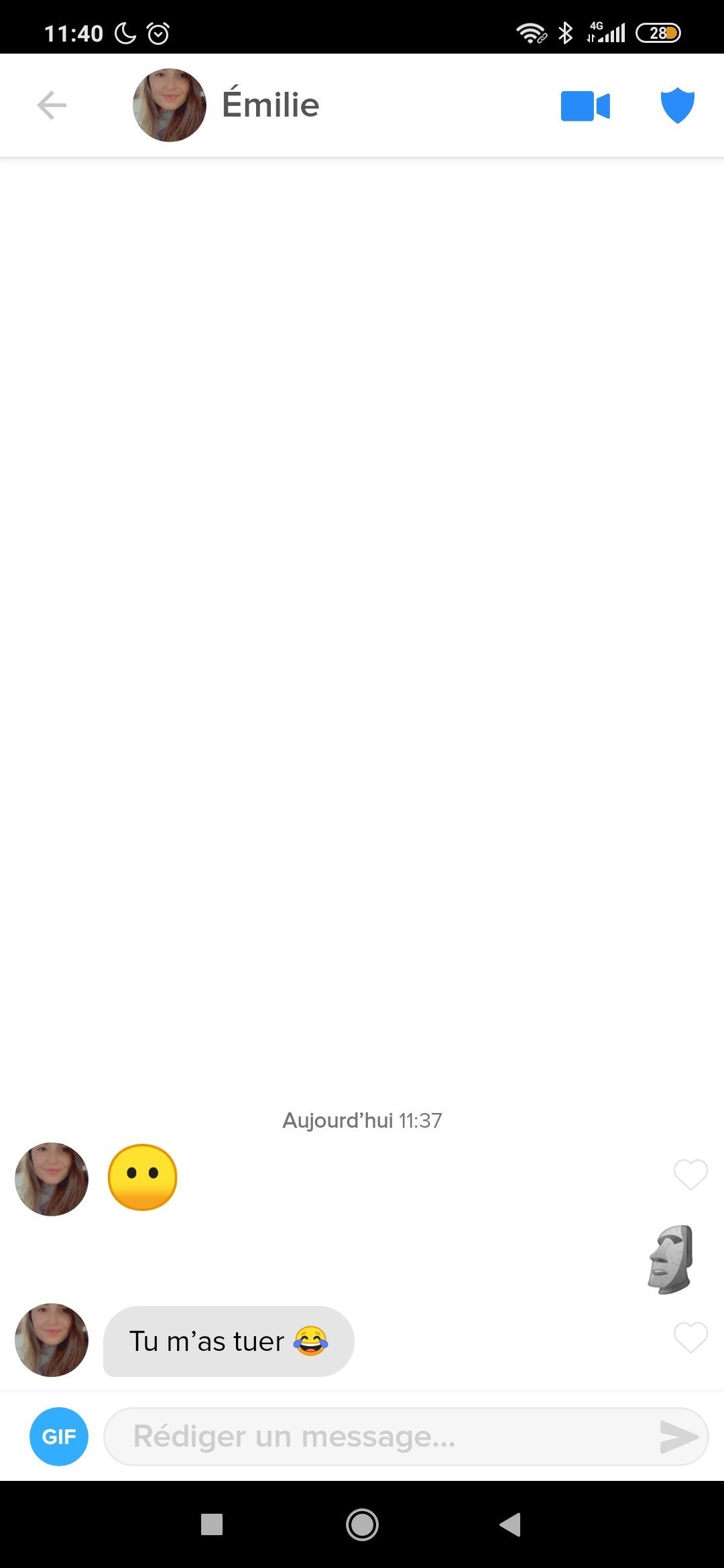Open the GIF picker
This screenshot has width=724, height=1568.
pyautogui.click(x=59, y=1436)
